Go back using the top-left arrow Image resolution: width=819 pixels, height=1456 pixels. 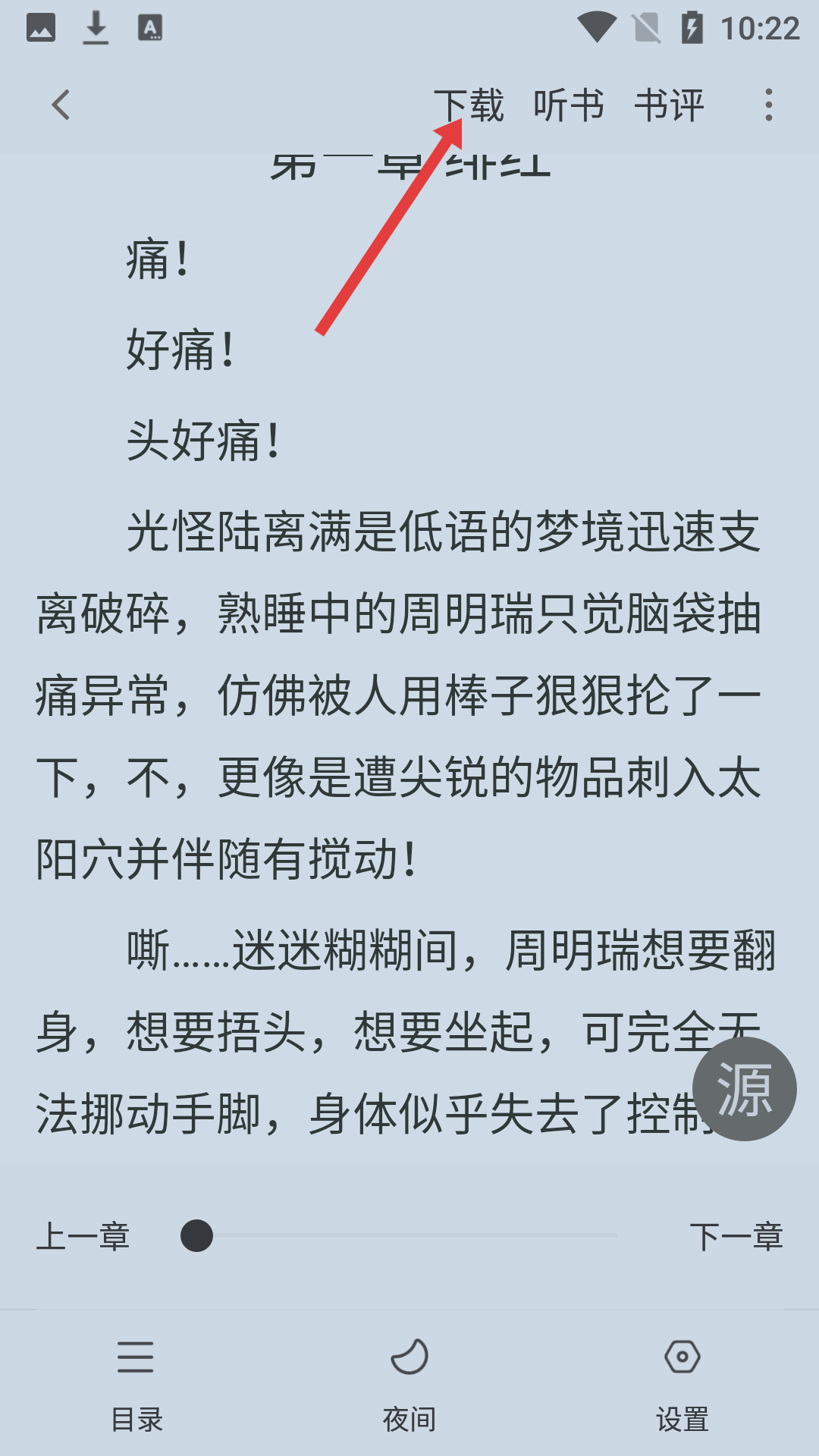coord(61,105)
